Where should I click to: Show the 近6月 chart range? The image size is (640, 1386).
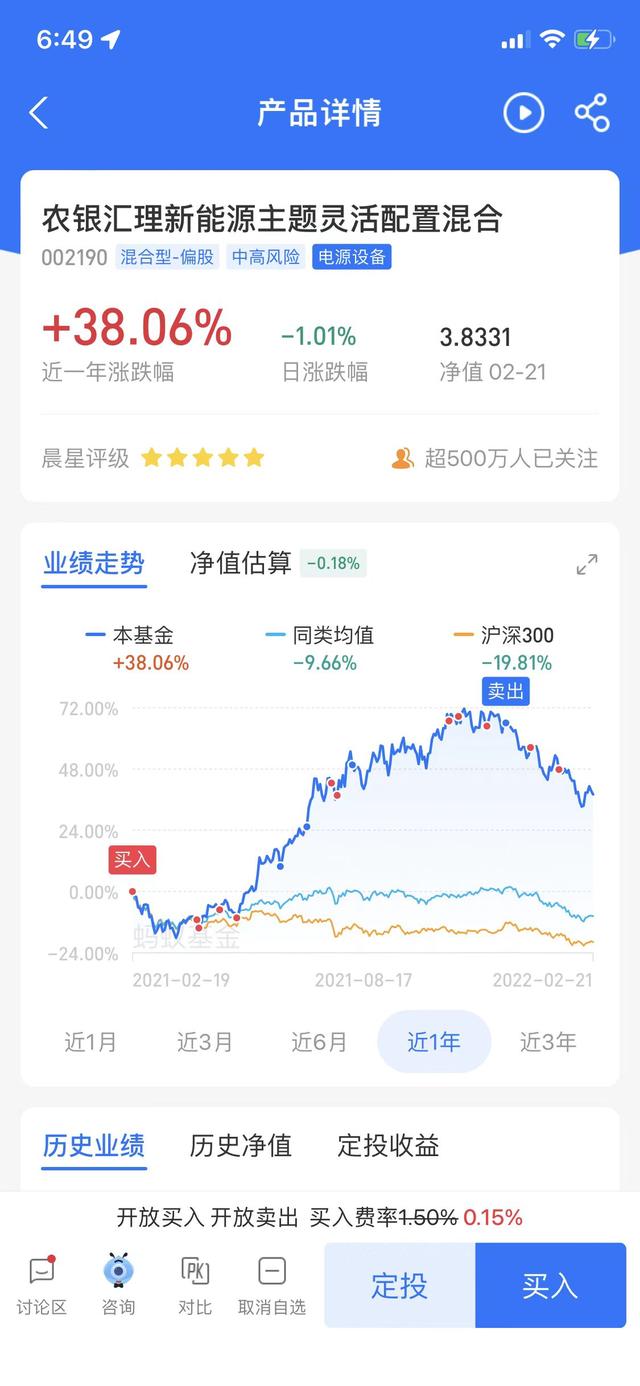[319, 1042]
